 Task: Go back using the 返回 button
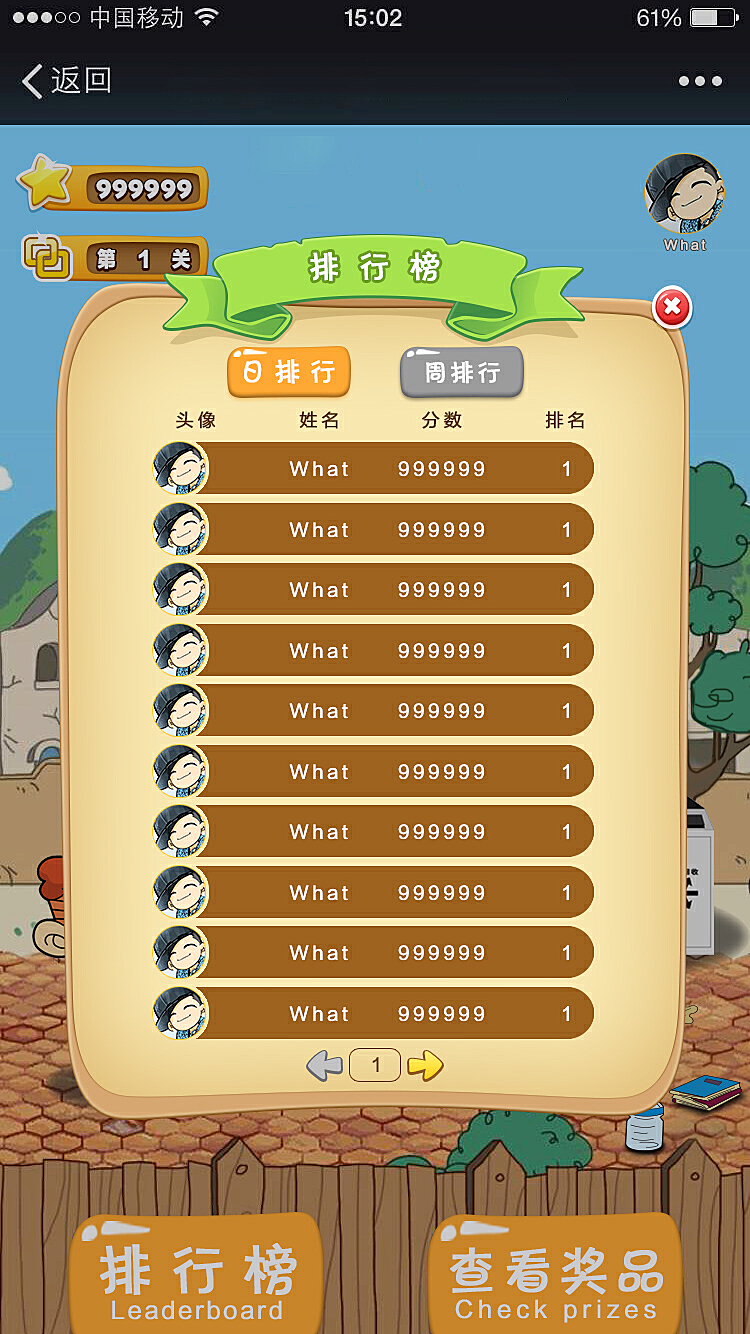coord(67,81)
